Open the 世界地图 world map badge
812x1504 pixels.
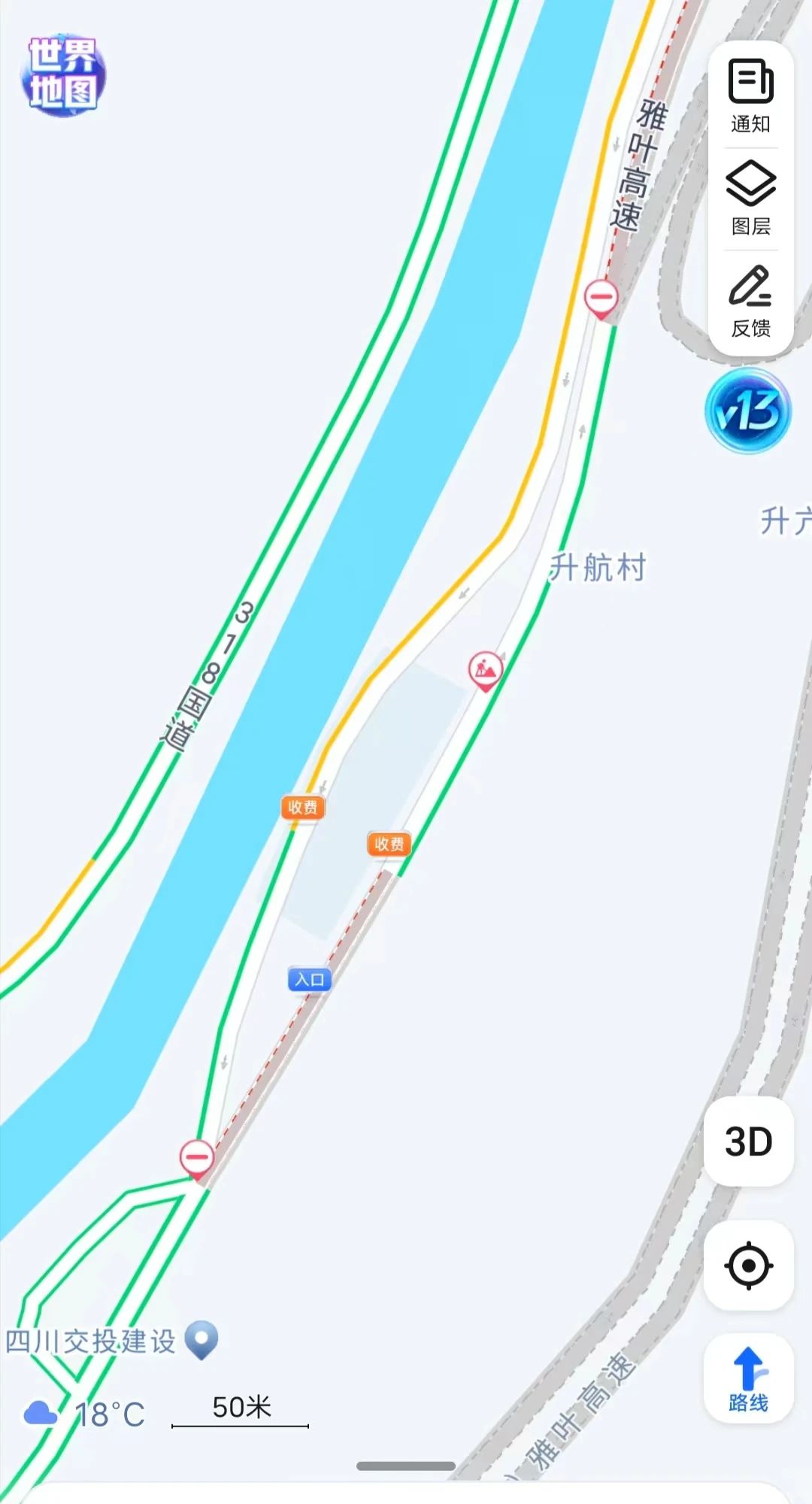(x=63, y=75)
